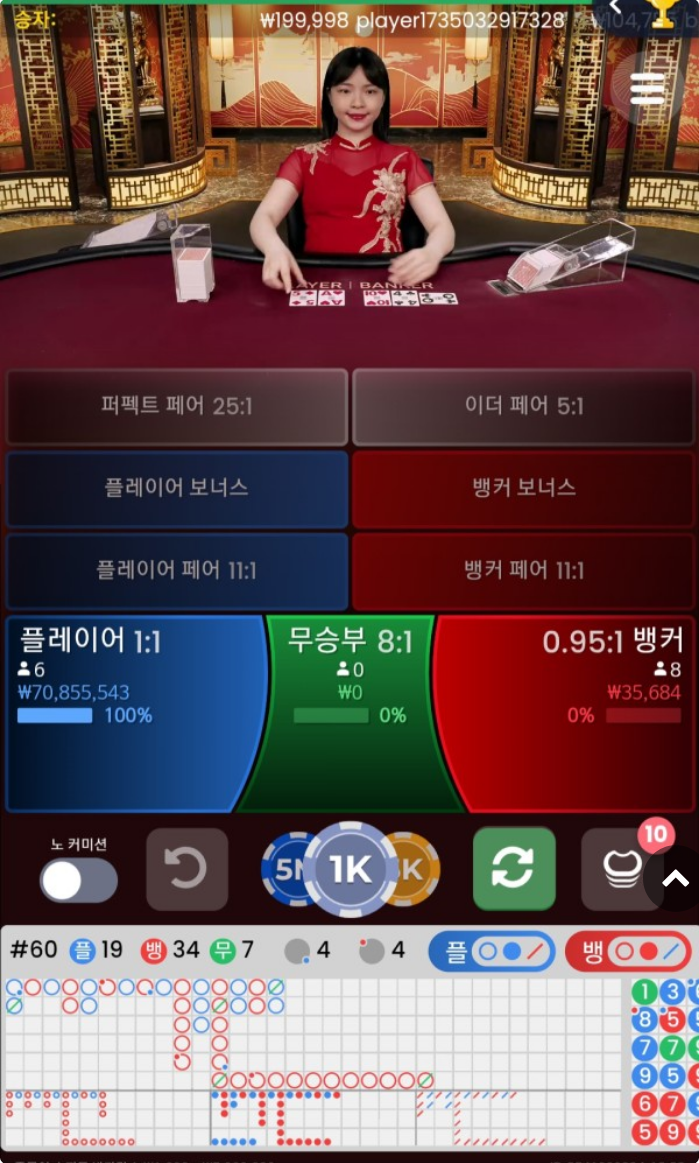Viewport: 699px width, 1163px height.
Task: Open the chat bubble with 10 badge
Action: [x=620, y=869]
